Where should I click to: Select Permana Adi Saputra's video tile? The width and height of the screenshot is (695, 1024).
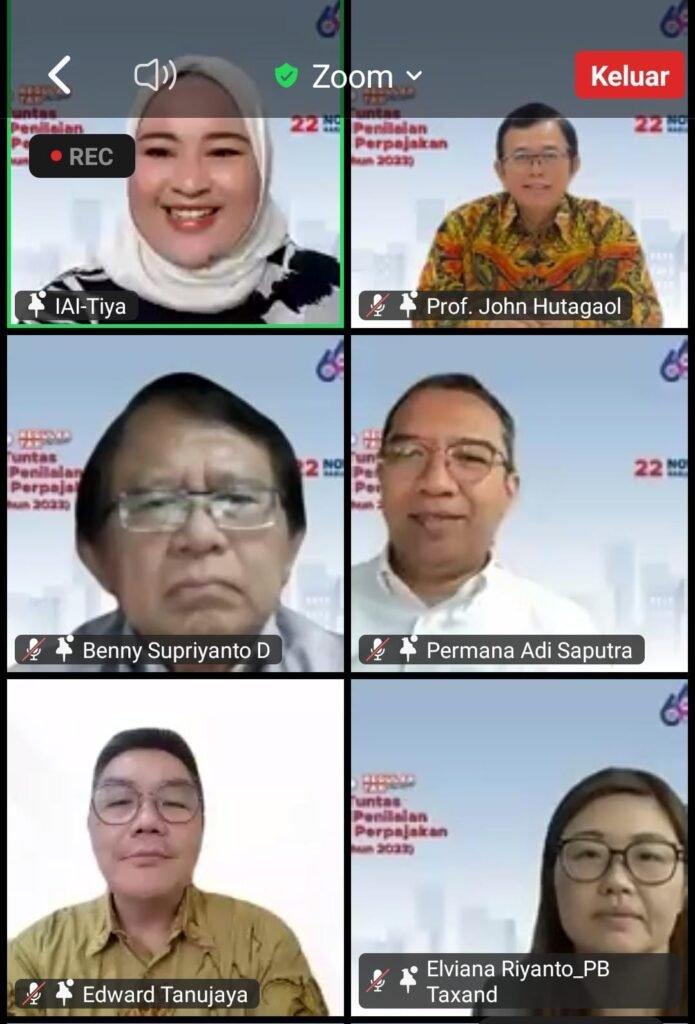(519, 505)
